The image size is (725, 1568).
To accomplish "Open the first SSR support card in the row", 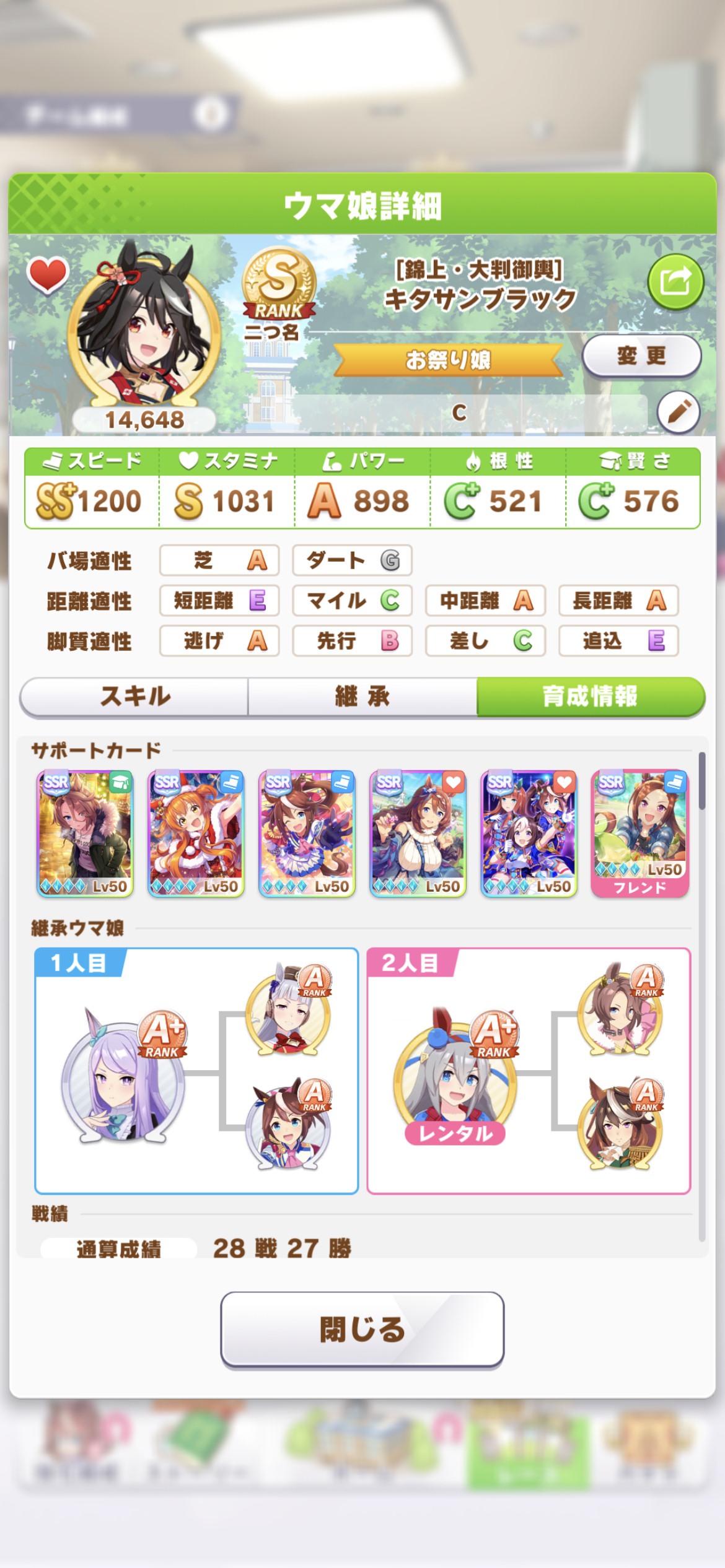I will coord(85,834).
